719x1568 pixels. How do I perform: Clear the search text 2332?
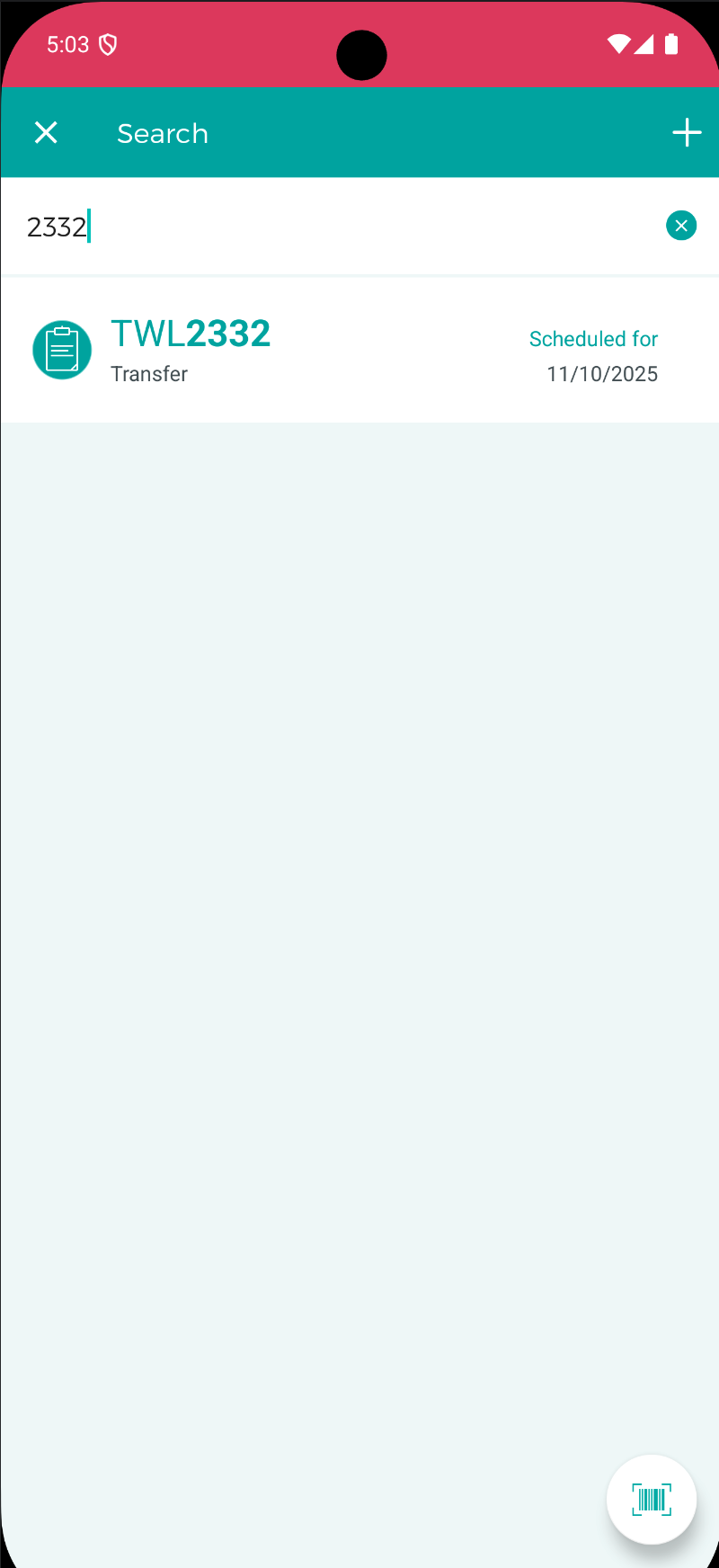click(681, 226)
